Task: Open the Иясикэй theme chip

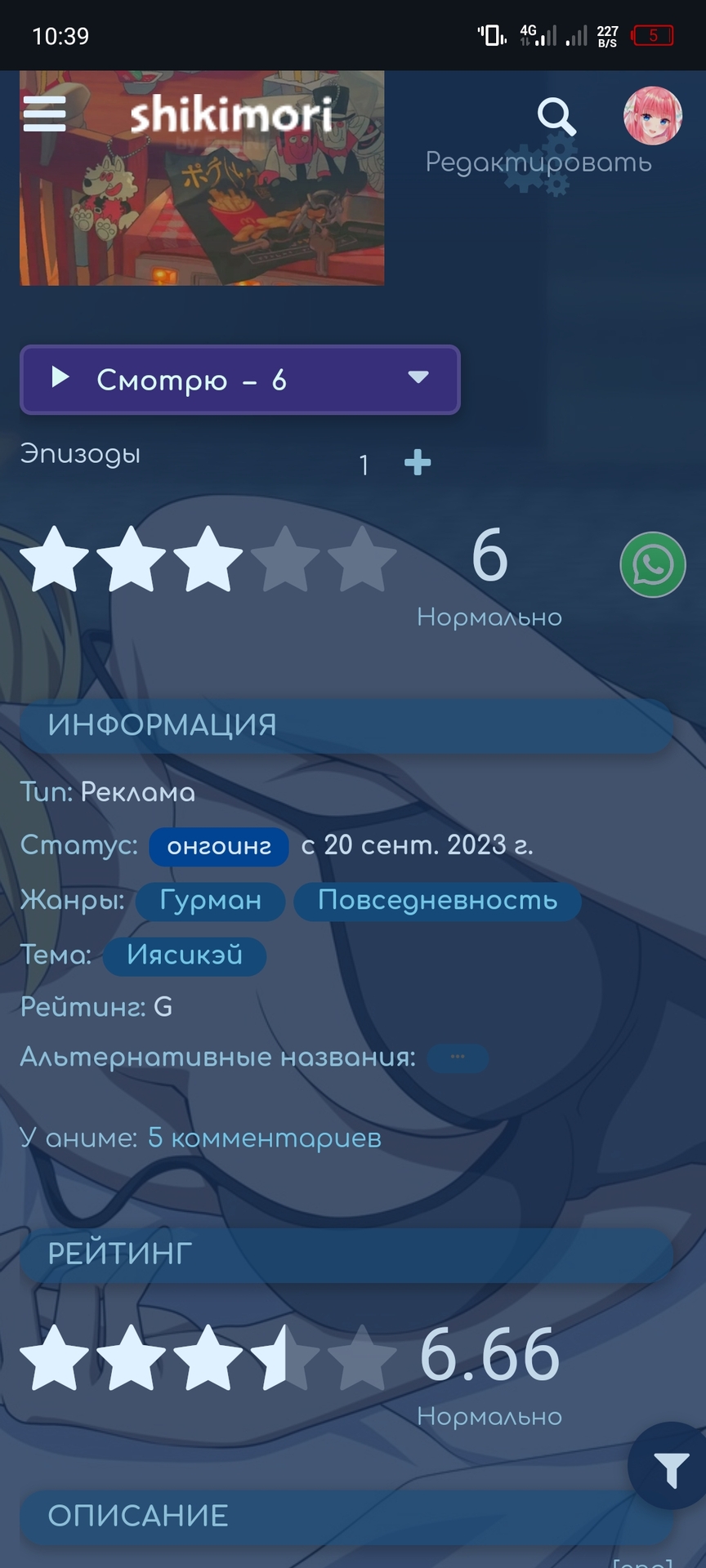Action: [x=185, y=955]
